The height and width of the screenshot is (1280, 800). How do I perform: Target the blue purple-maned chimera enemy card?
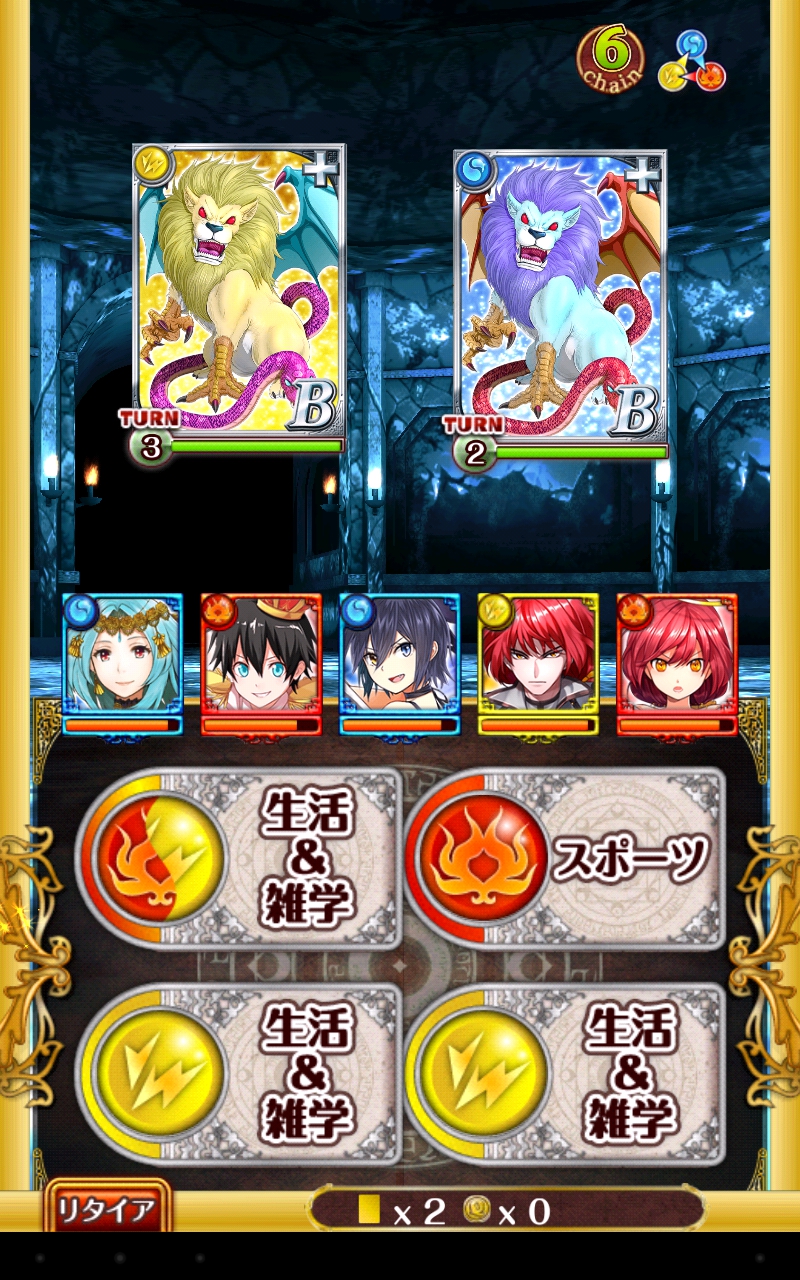[560, 295]
